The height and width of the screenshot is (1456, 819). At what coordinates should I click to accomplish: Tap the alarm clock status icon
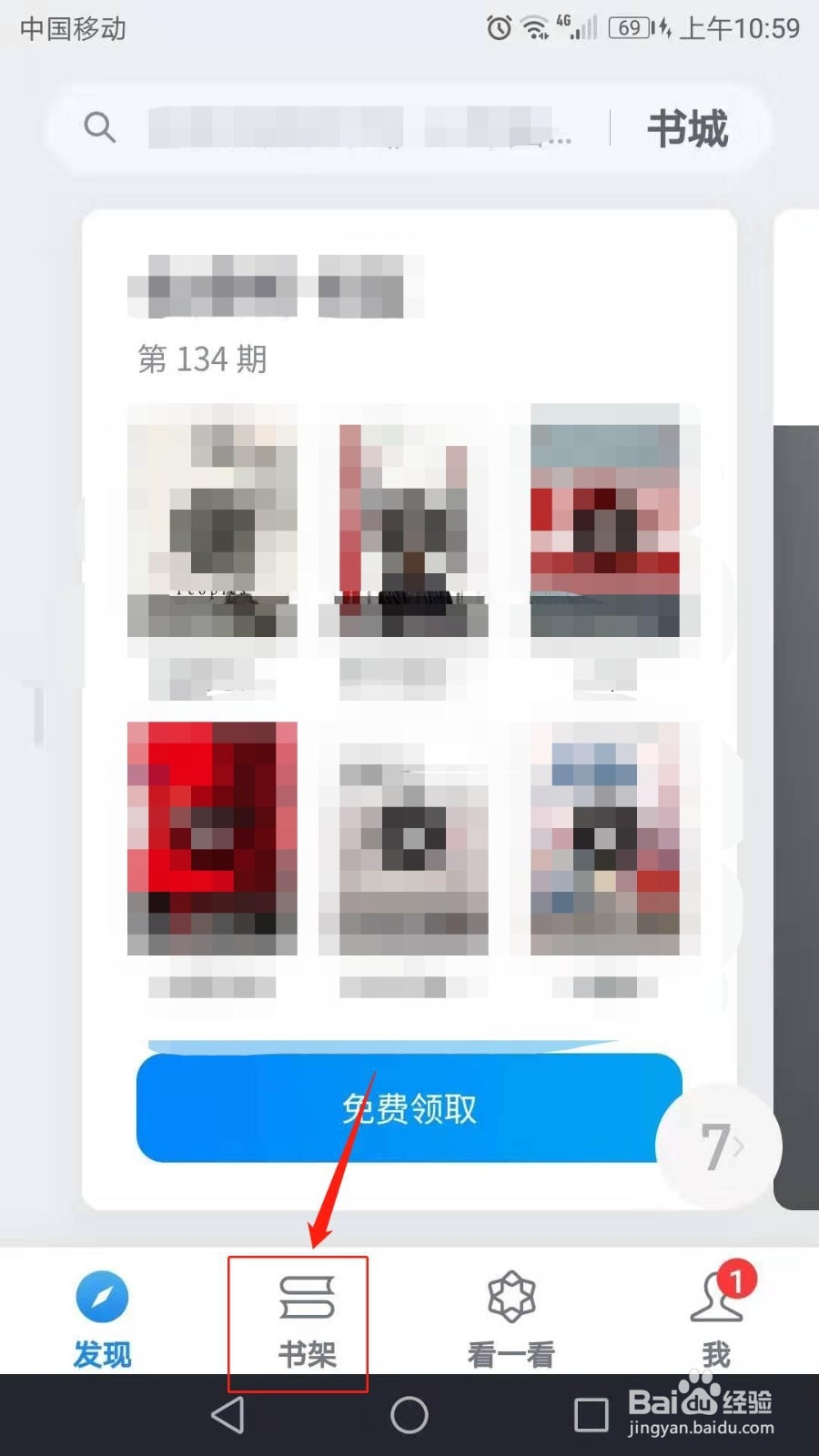497,28
